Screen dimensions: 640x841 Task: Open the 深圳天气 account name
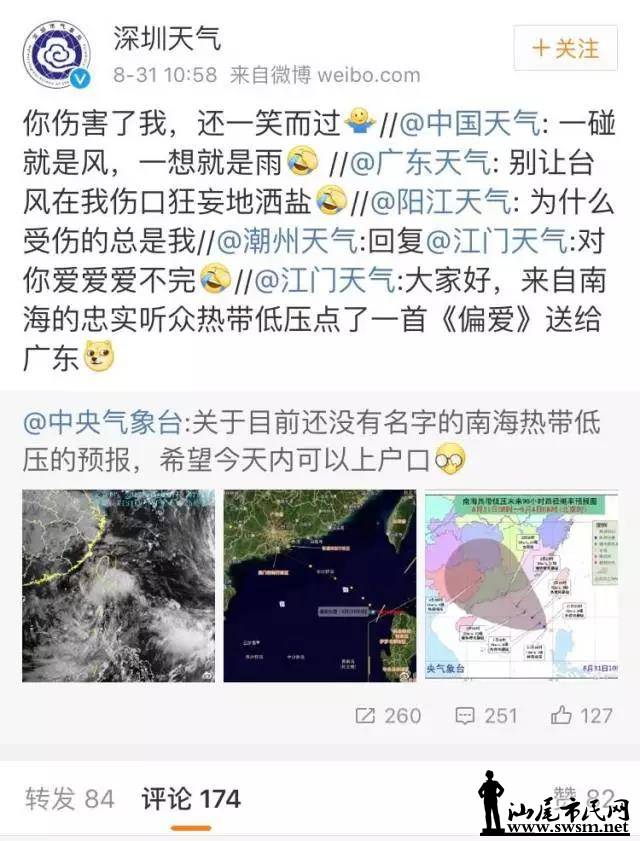[166, 38]
